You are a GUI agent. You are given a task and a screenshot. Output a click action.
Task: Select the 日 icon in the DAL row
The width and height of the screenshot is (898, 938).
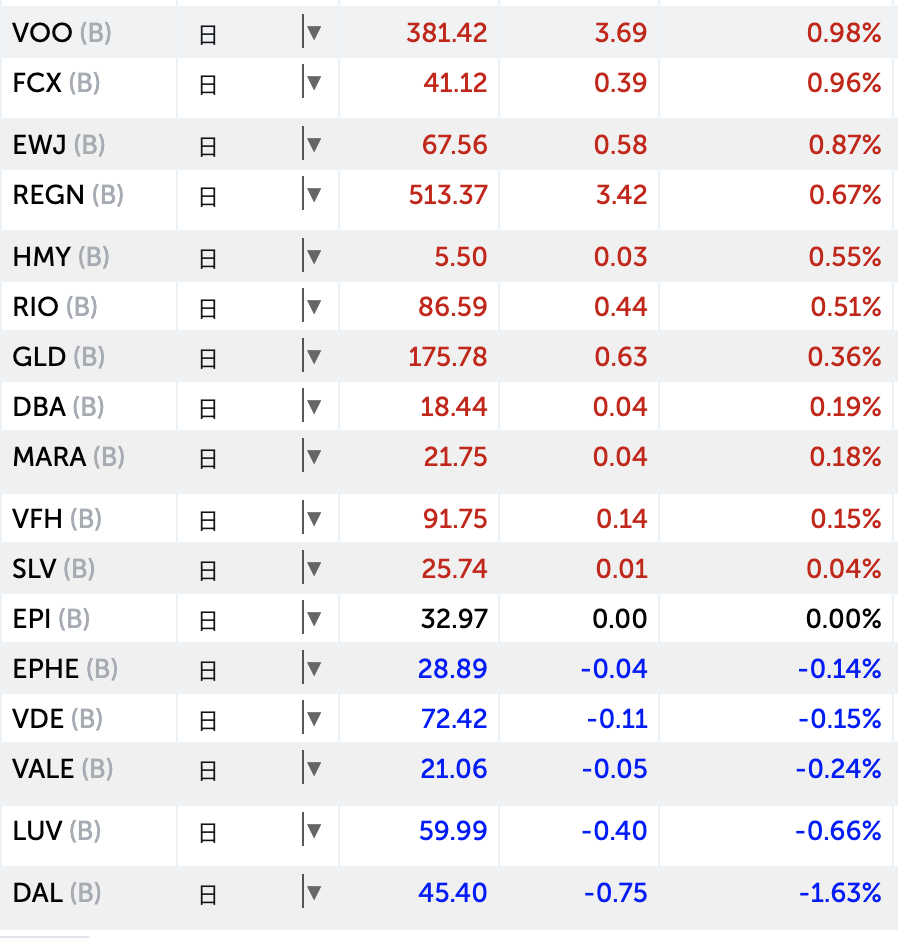click(207, 892)
